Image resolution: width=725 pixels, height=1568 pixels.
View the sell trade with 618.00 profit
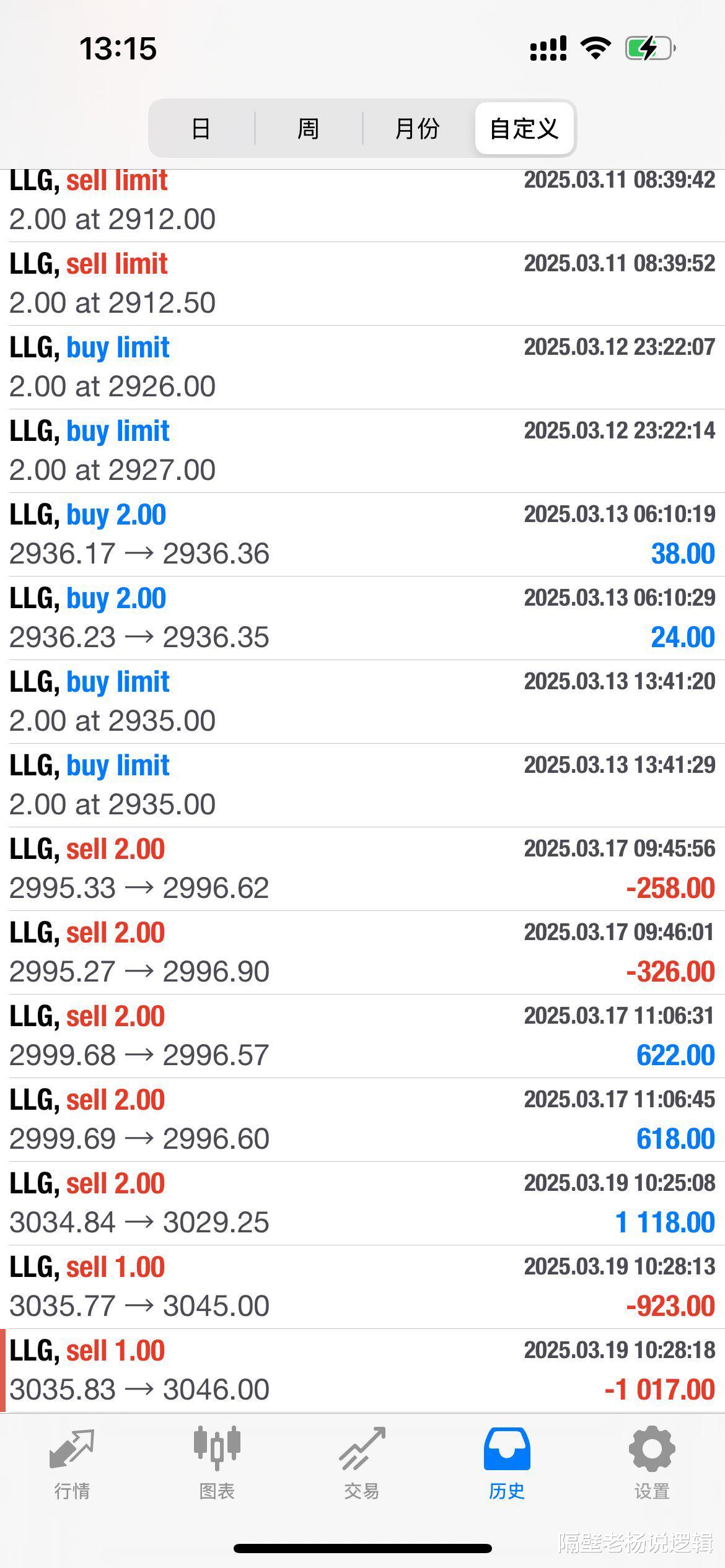click(x=362, y=1120)
